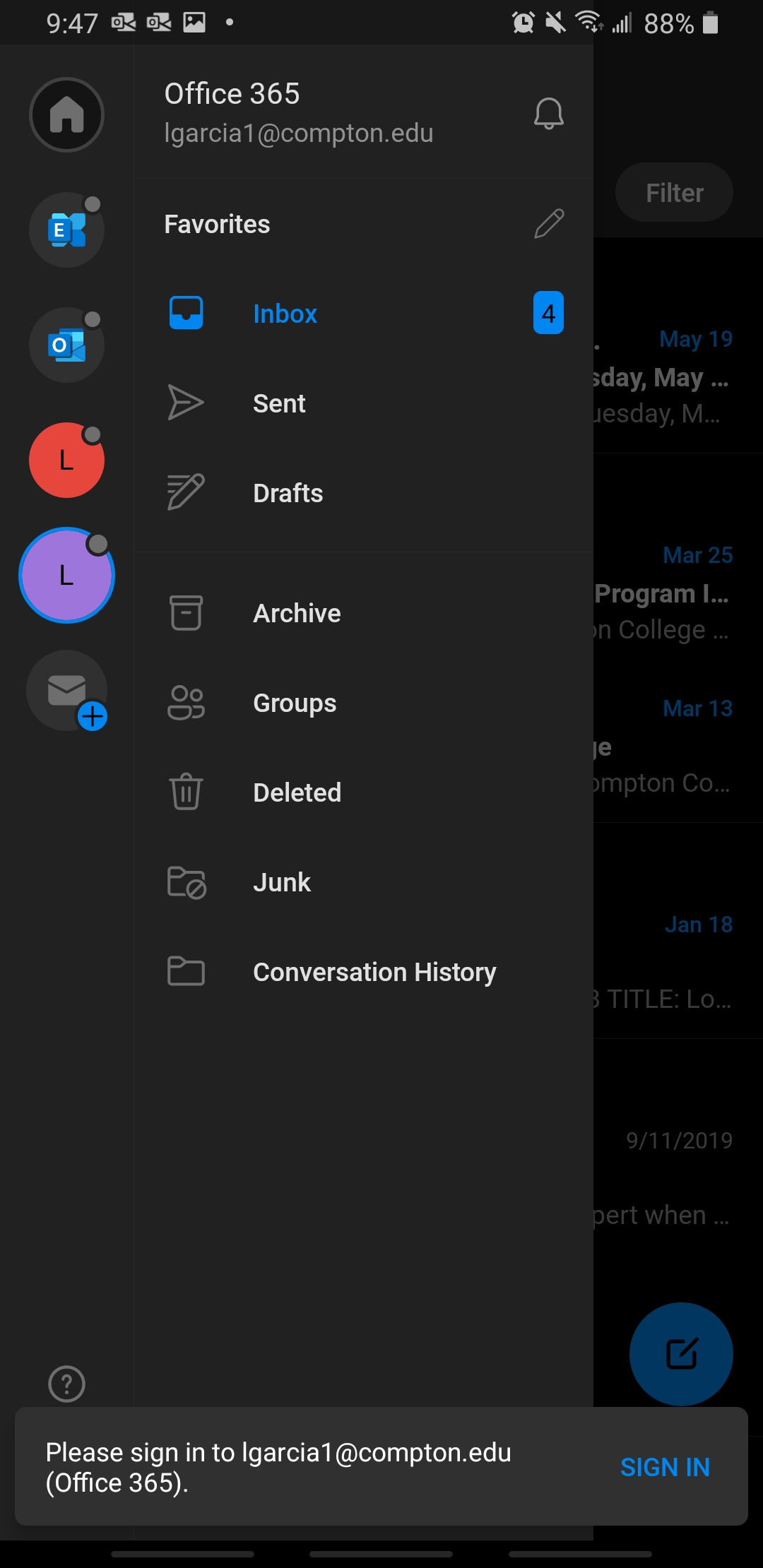Screen dimensions: 763x1568
Task: Edit Favorites with the pencil icon
Action: (549, 223)
